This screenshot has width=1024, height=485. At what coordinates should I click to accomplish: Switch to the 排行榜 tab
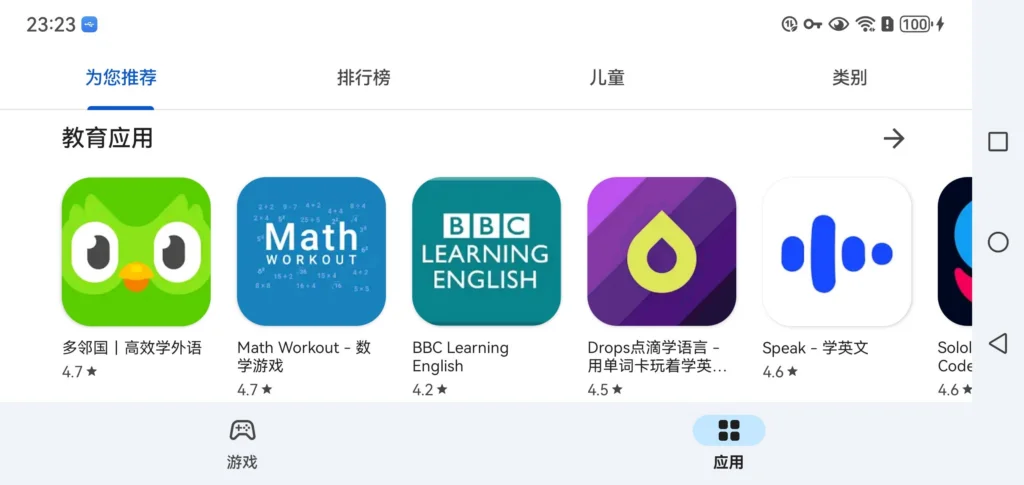(x=363, y=78)
